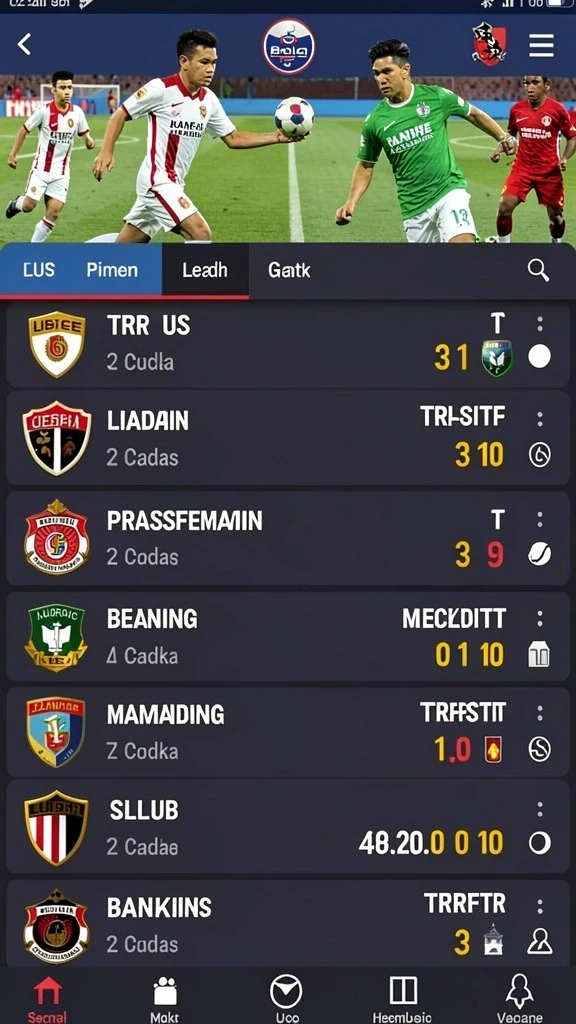Go to the Makt bottom tab
This screenshot has height=1024, width=576.
pos(165,999)
